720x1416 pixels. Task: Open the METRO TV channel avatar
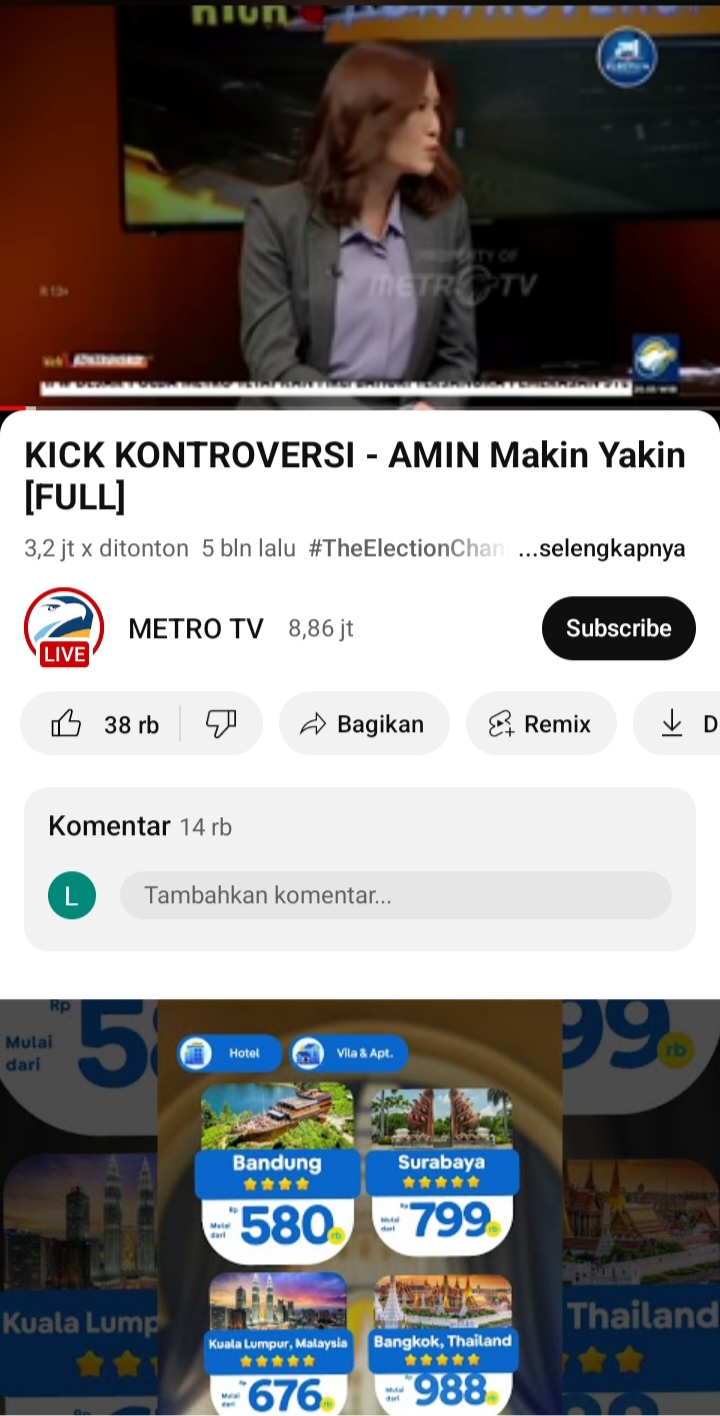tap(64, 627)
